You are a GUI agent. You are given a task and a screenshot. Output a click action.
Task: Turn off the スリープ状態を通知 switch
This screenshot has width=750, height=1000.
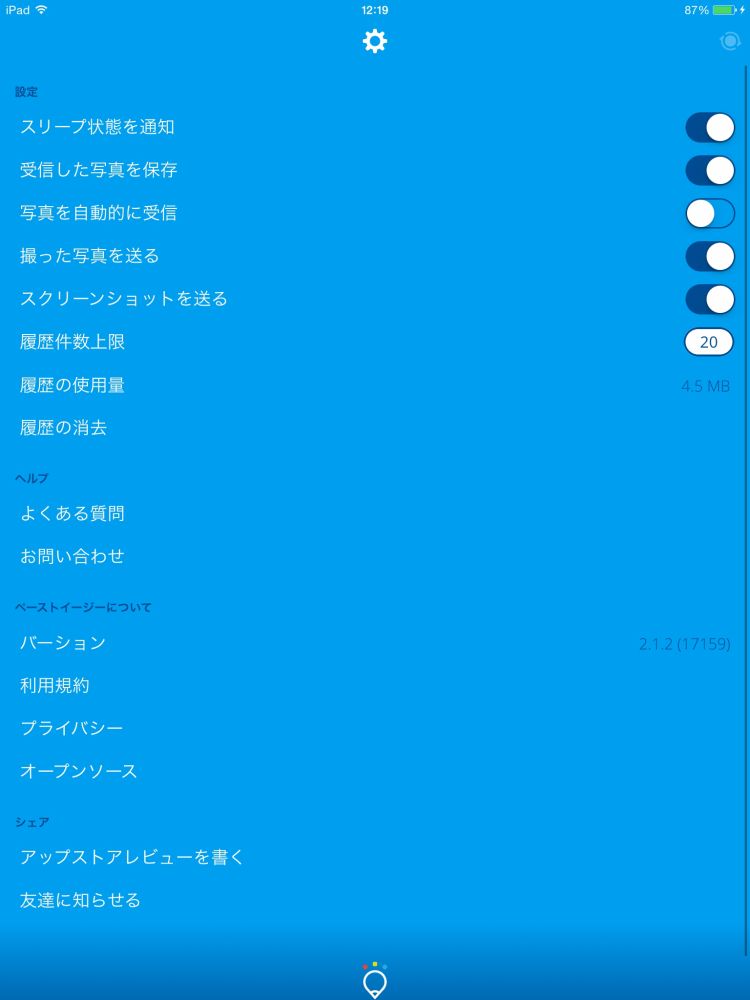(x=709, y=127)
